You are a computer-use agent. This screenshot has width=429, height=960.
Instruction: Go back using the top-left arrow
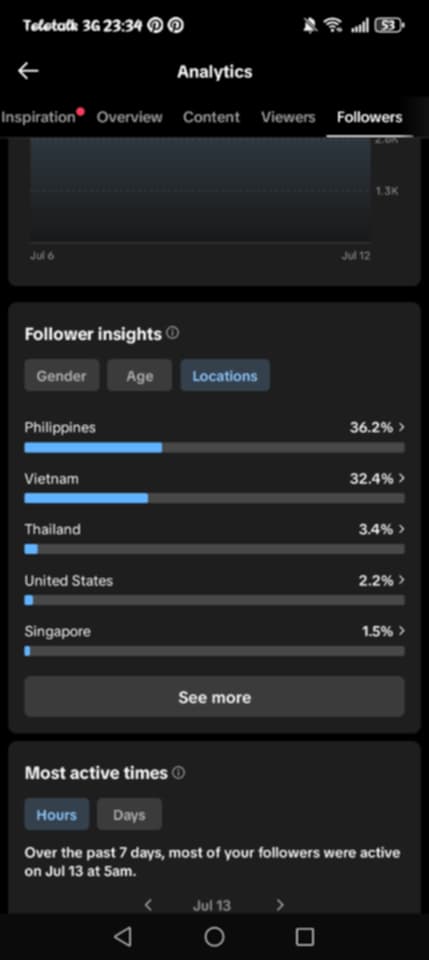pos(28,72)
